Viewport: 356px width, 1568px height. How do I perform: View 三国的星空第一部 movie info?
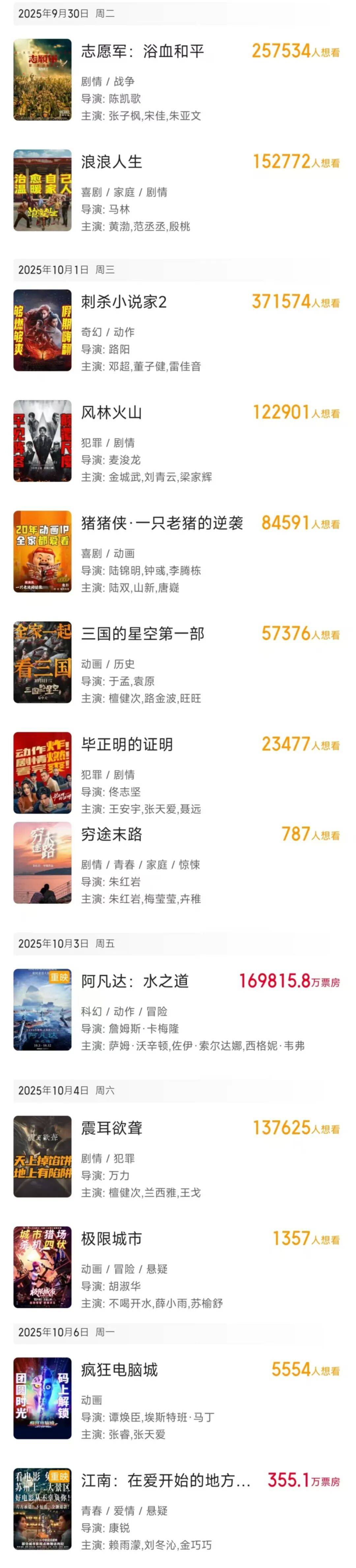pyautogui.click(x=143, y=634)
